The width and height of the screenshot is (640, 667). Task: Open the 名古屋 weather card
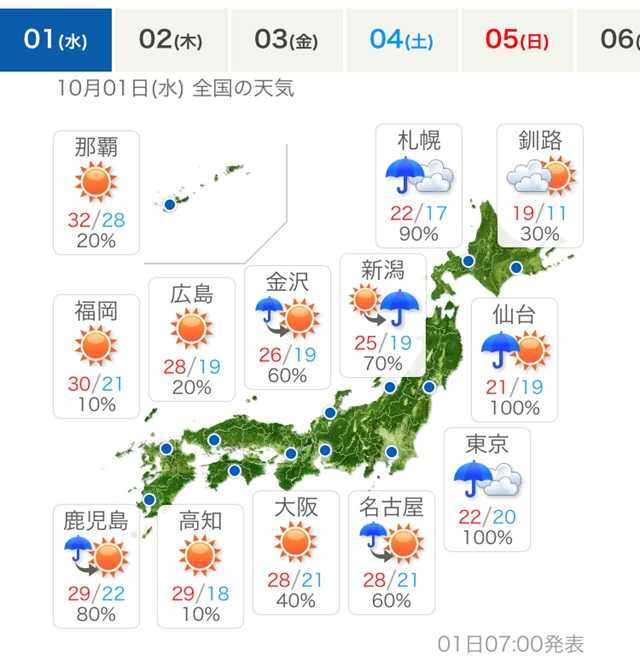click(391, 552)
